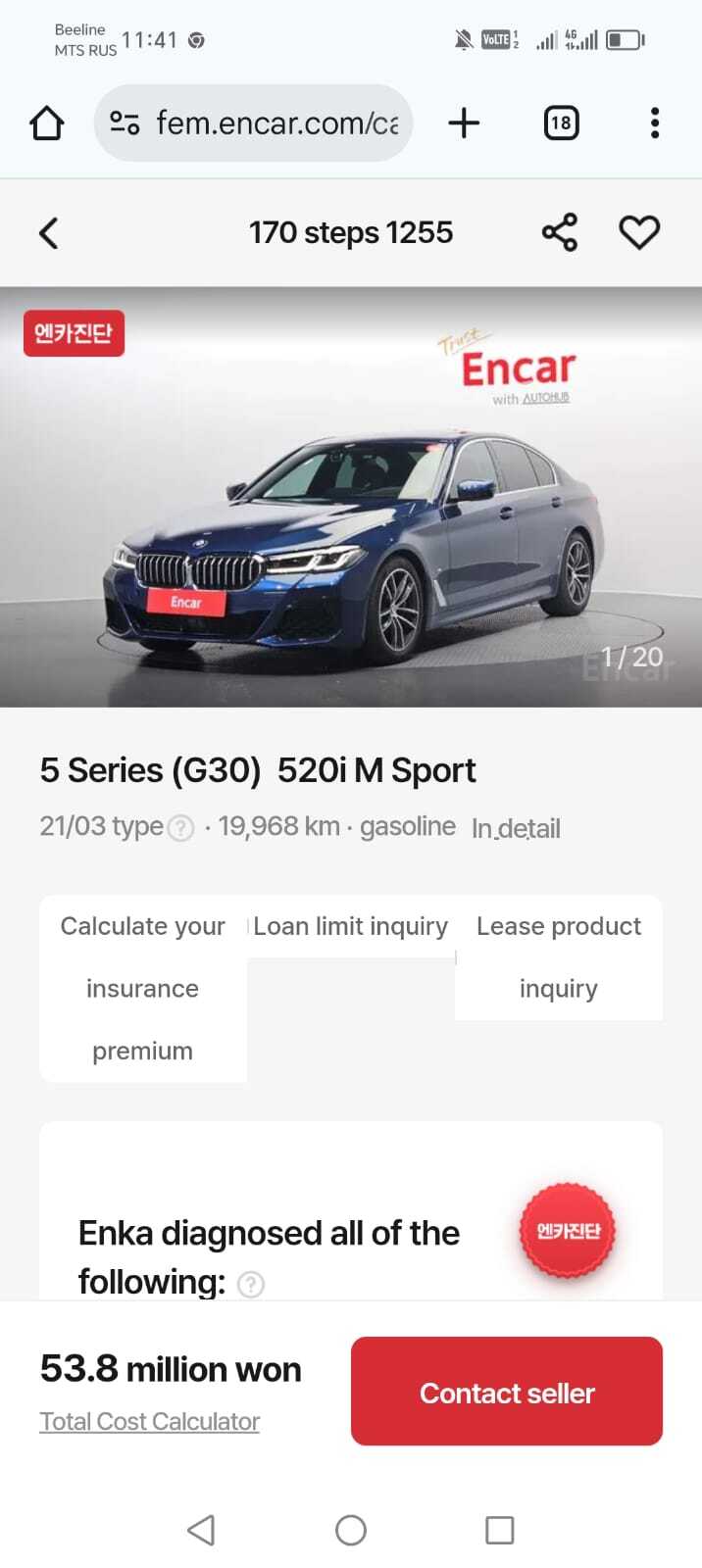Go to the Android home screen

pyautogui.click(x=351, y=1530)
